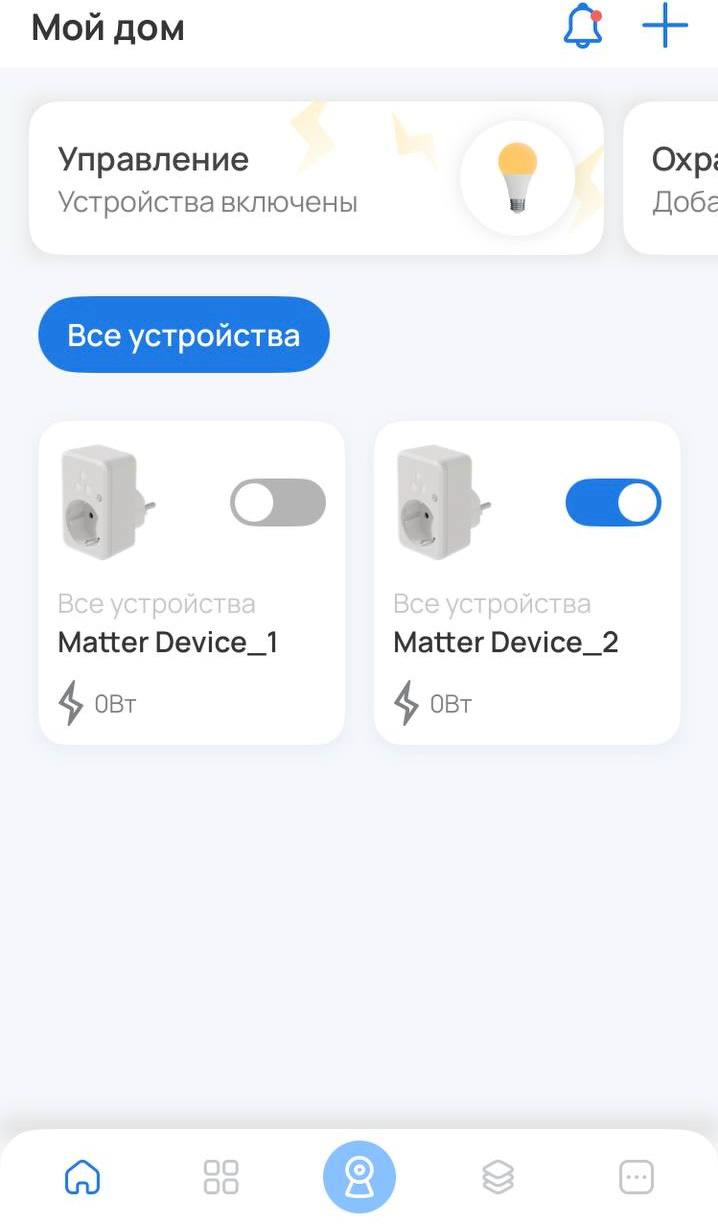
Task: Turn off Matter Device_2 switch
Action: point(613,502)
